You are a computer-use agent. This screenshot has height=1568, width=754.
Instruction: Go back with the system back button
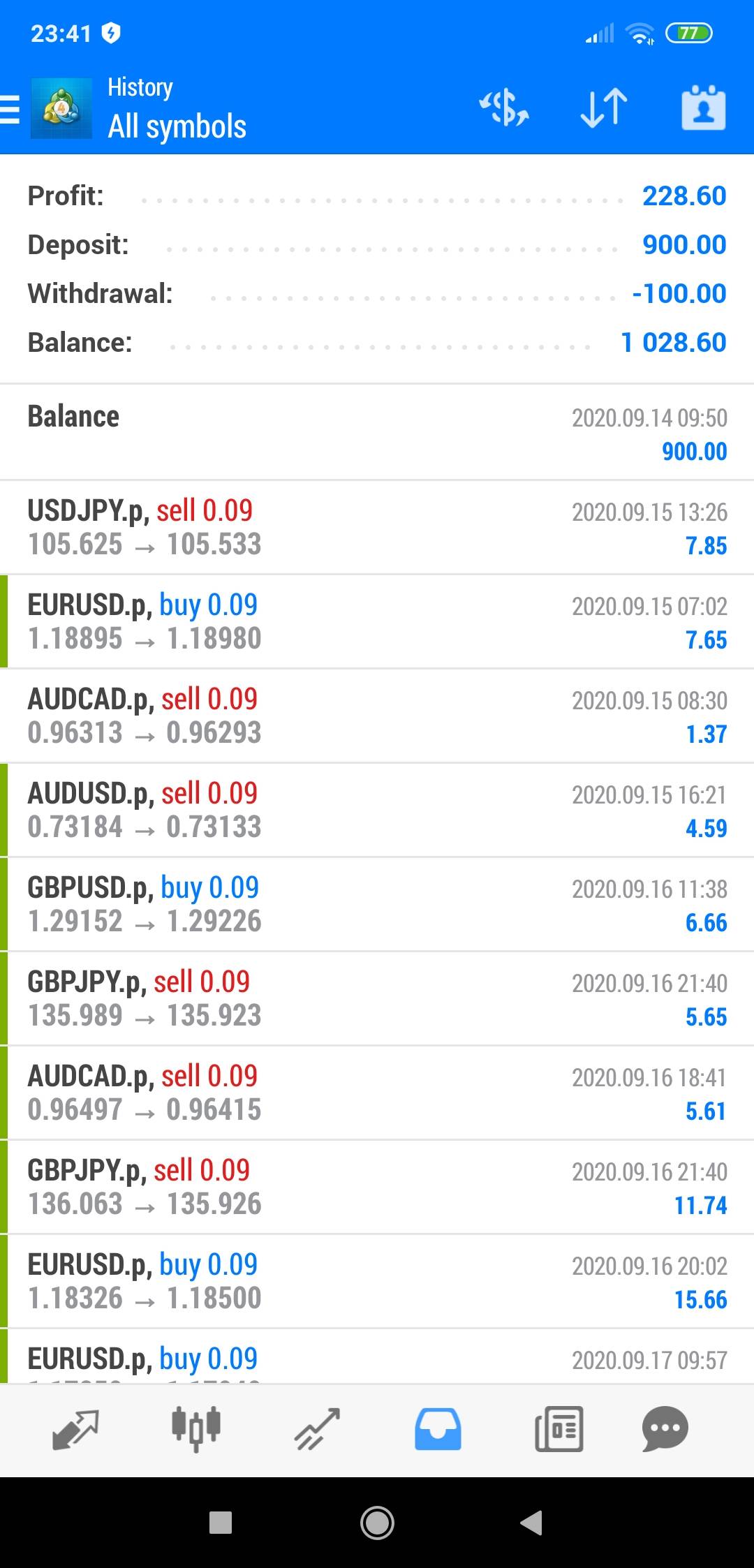531,1522
